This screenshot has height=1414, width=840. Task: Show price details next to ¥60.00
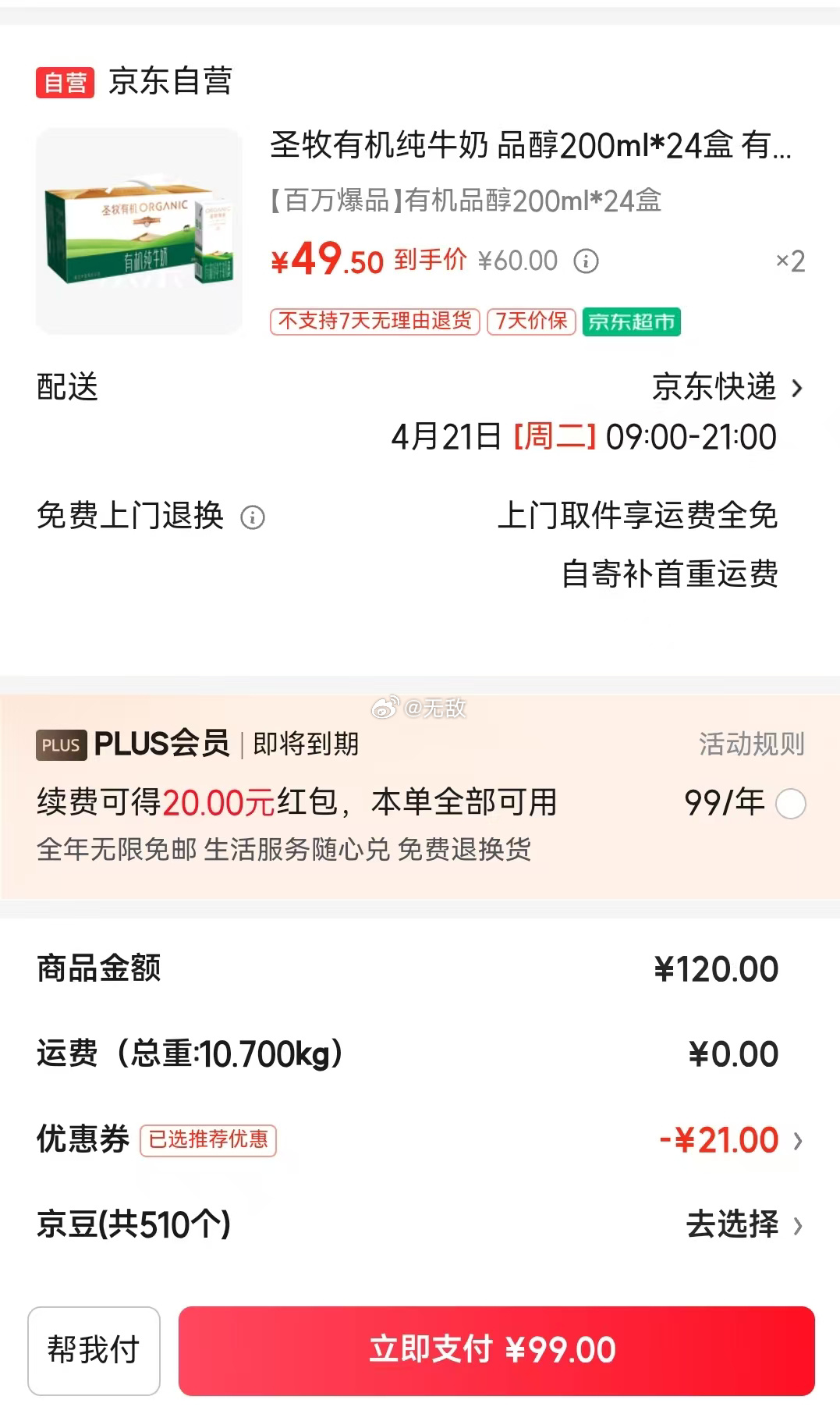pos(586,261)
